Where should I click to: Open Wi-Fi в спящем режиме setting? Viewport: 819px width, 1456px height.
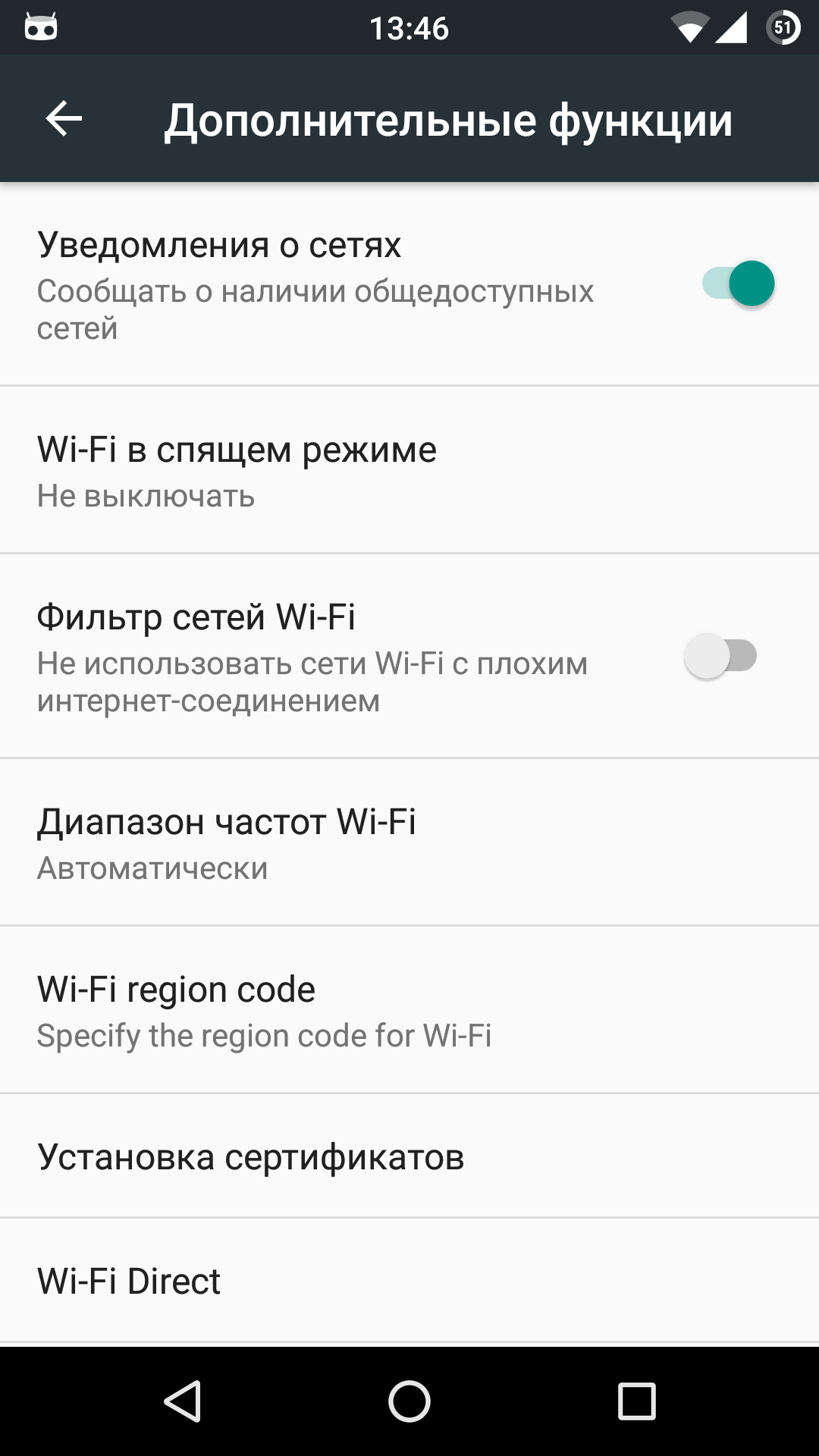click(x=409, y=470)
